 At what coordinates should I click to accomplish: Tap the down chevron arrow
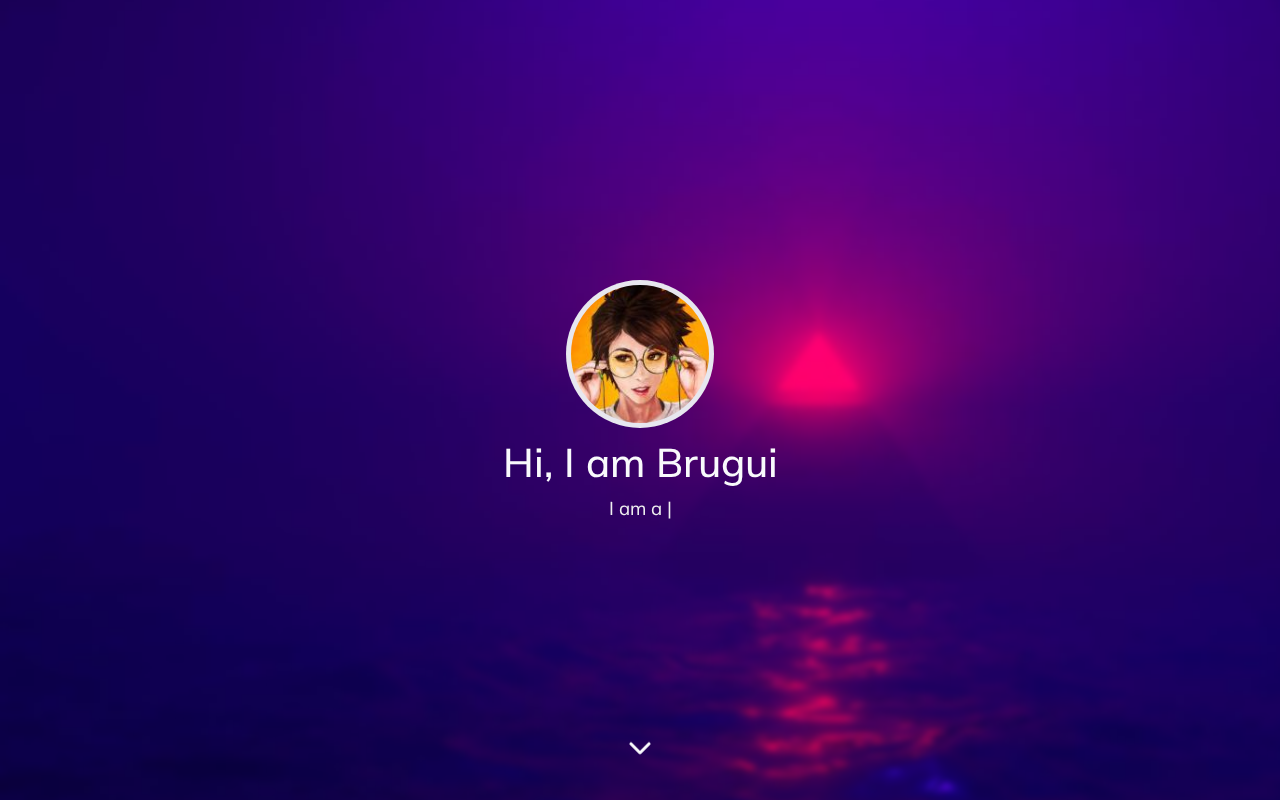[x=640, y=748]
